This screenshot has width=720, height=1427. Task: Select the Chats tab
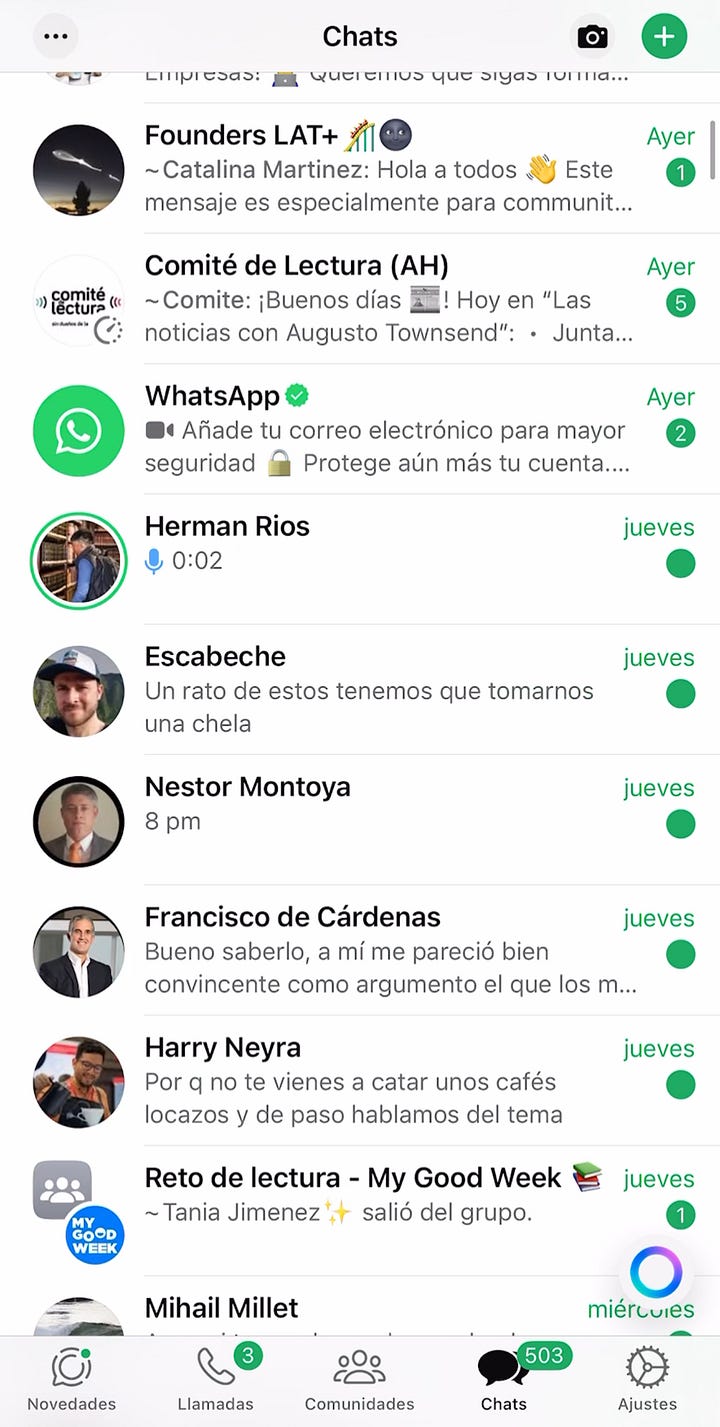click(x=503, y=1381)
